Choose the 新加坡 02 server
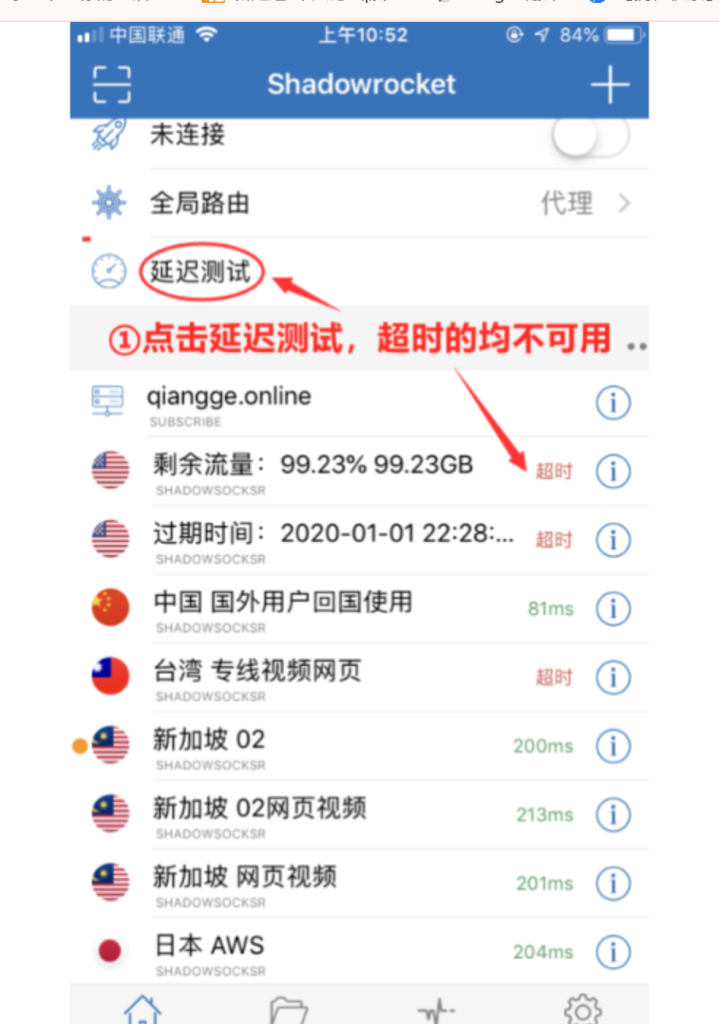The image size is (719, 1024). coord(209,741)
